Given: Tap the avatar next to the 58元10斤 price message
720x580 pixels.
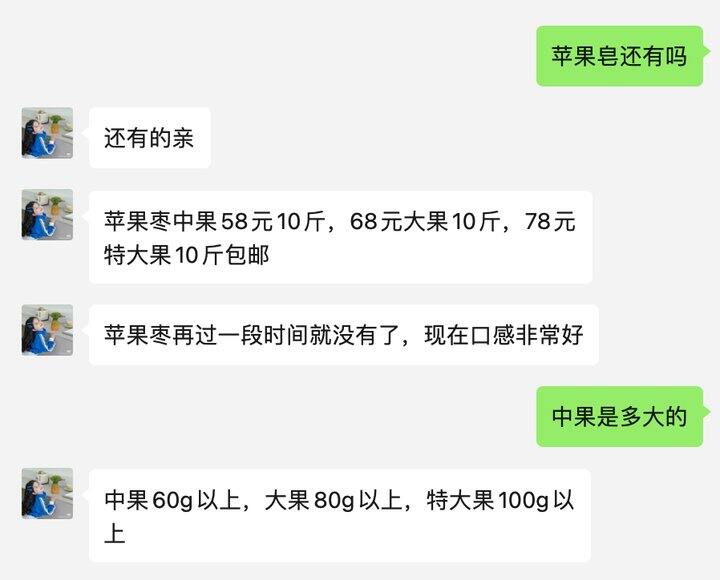Looking at the screenshot, I should tap(47, 214).
